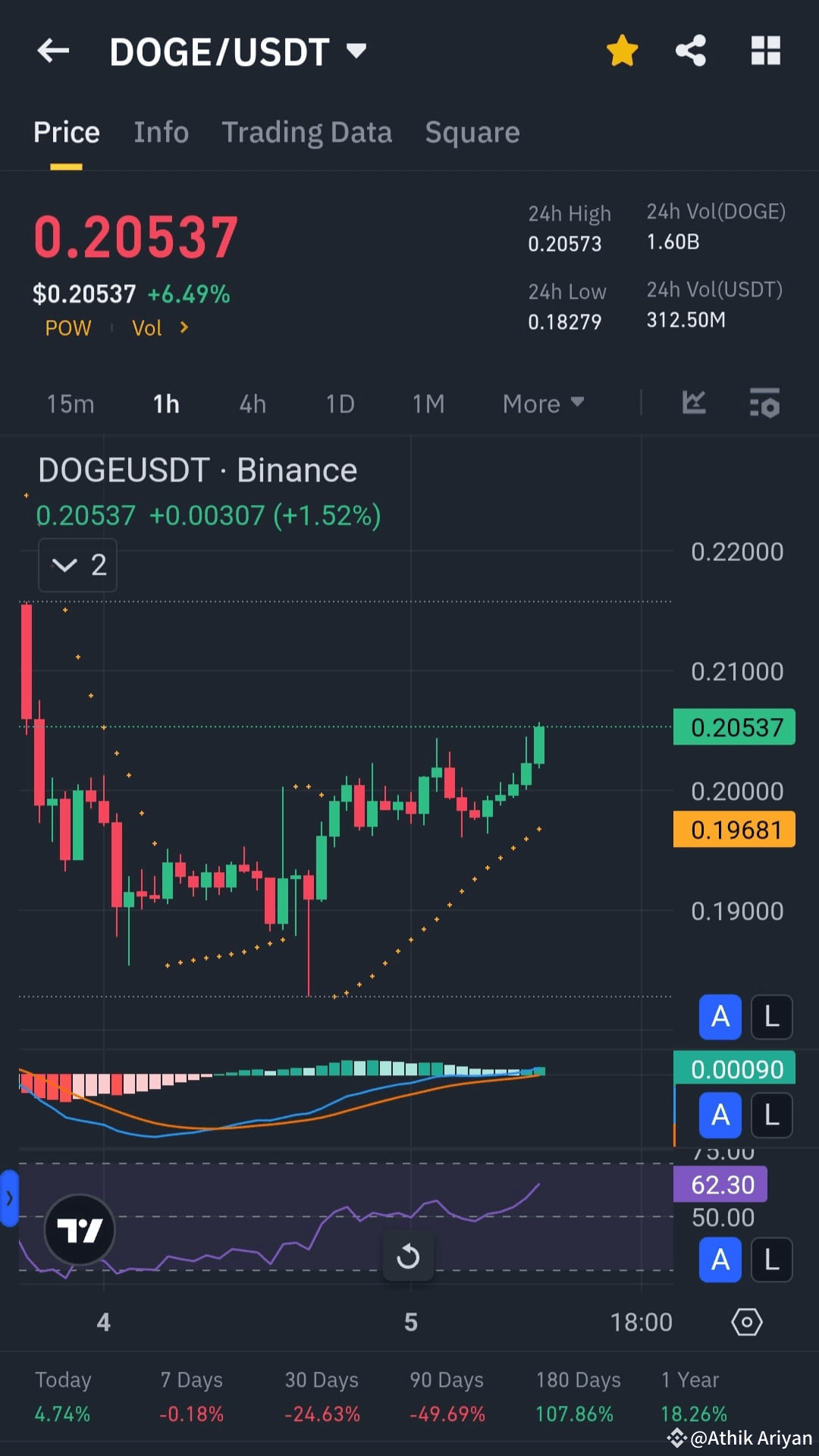Viewport: 819px width, 1456px height.
Task: Open the grid layout icon top right
Action: pyautogui.click(x=765, y=50)
